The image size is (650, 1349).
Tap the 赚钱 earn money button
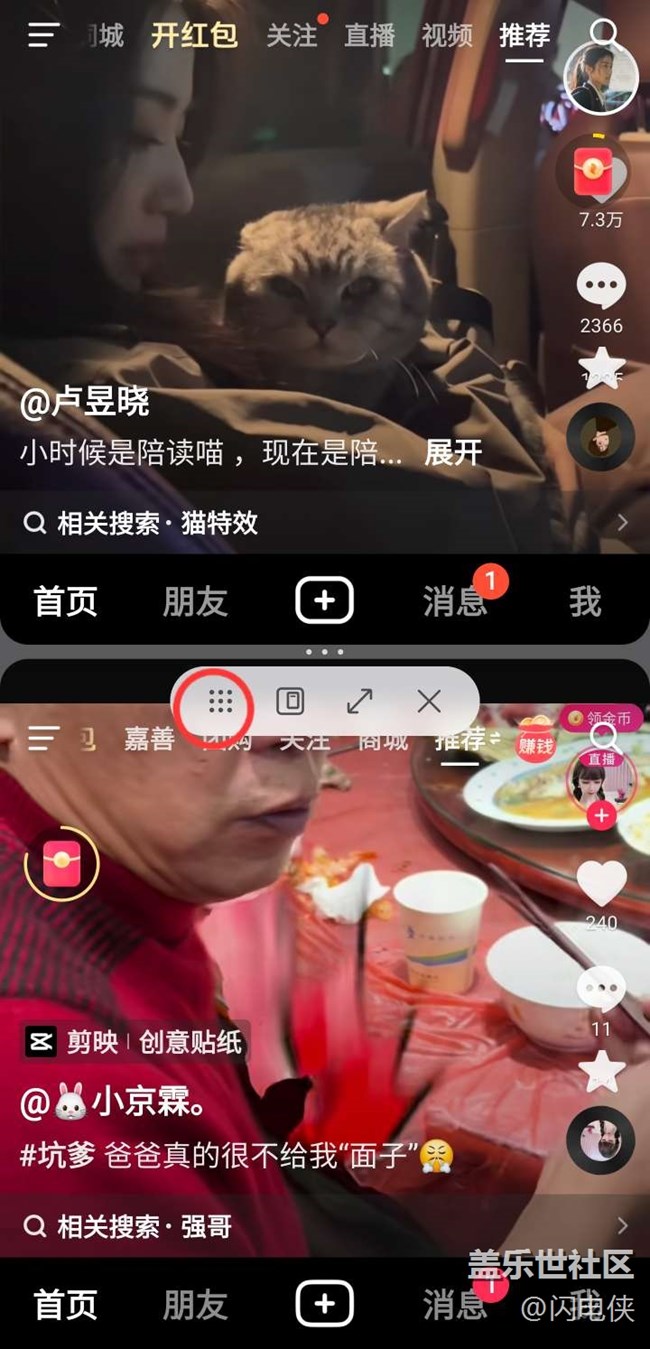tap(536, 745)
